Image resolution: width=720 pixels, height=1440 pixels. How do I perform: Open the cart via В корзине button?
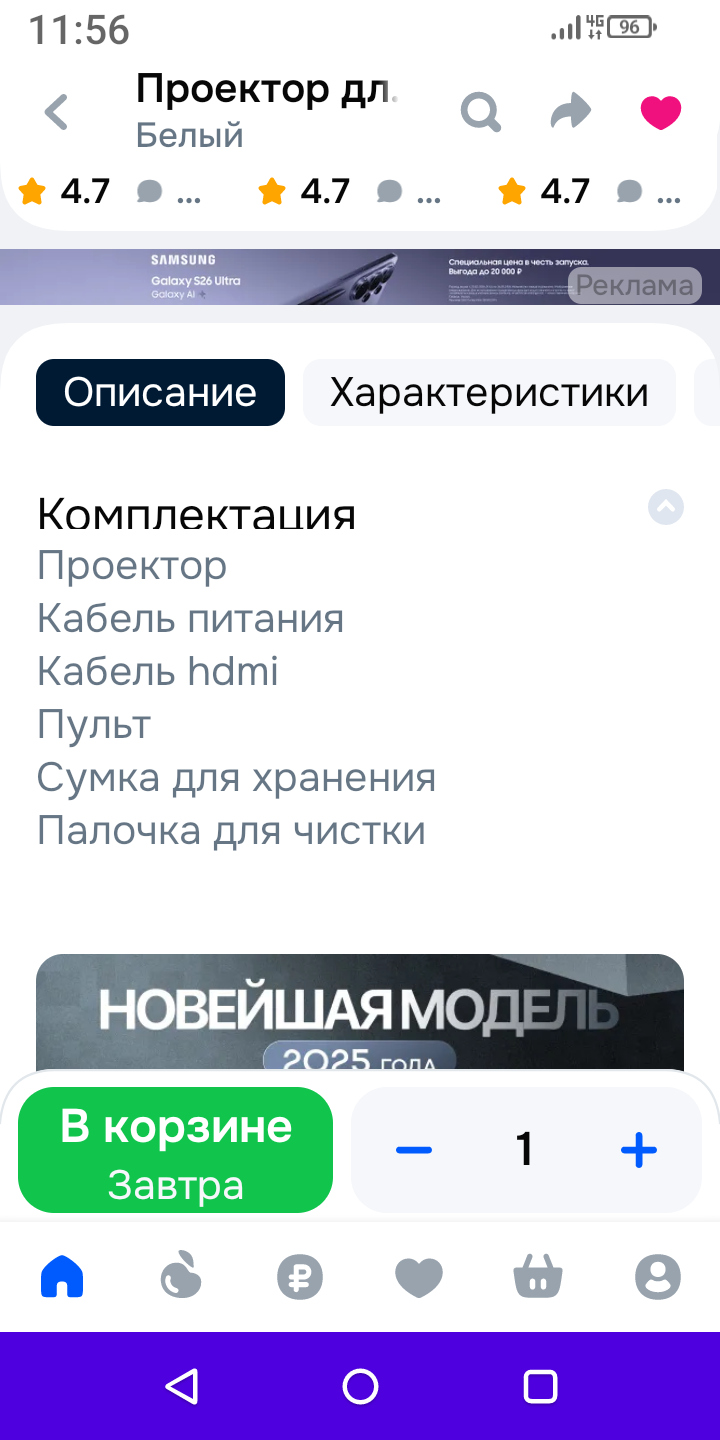176,1149
